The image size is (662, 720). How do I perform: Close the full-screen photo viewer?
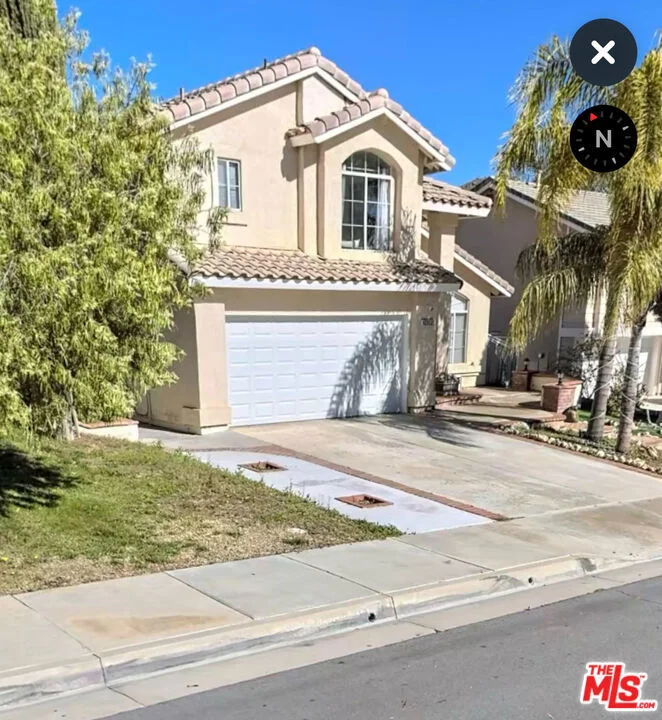pyautogui.click(x=603, y=53)
